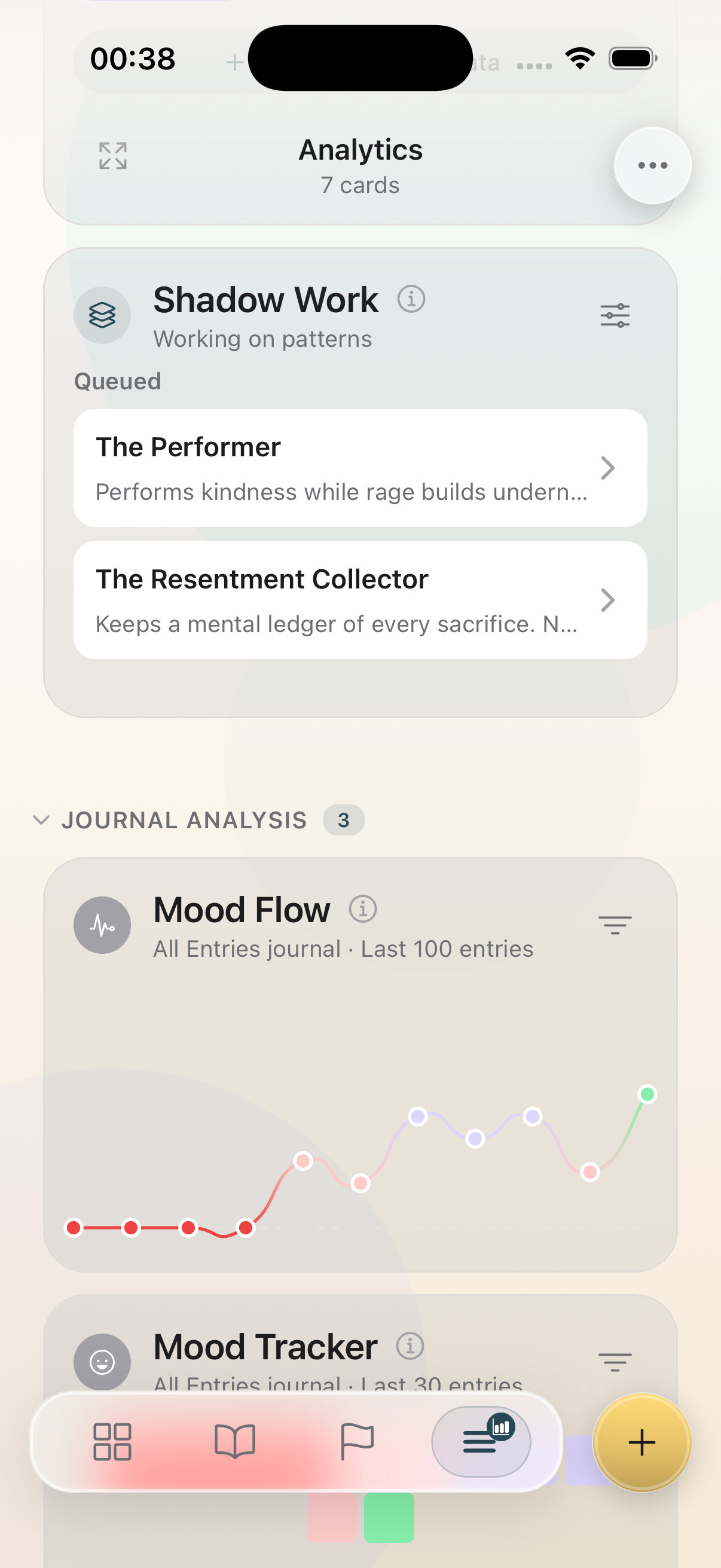The width and height of the screenshot is (721, 1568).
Task: Click the fullscreen expand icon above Analytics
Action: point(112,157)
